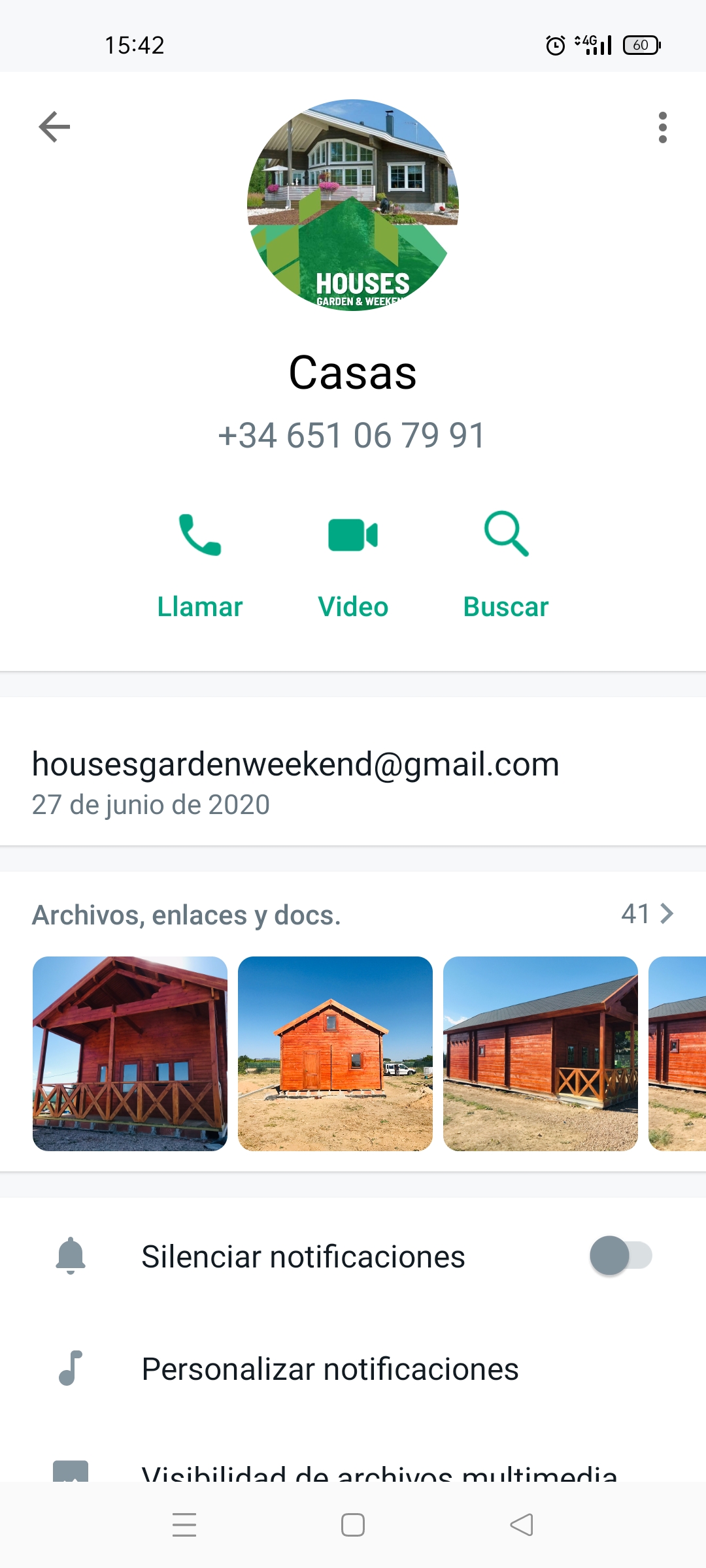Toggle Silenciar notificaciones switch
The height and width of the screenshot is (1568, 706).
(620, 1255)
